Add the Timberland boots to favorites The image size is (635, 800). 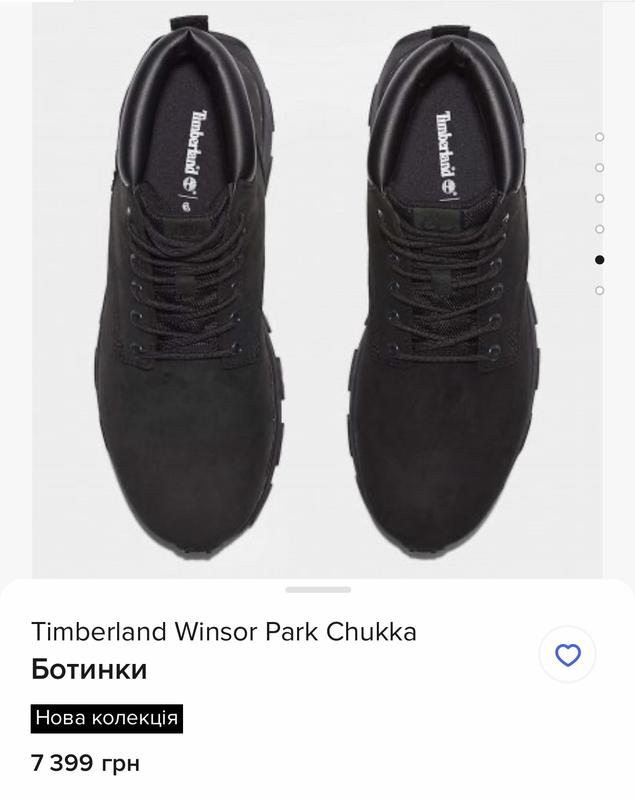tap(567, 656)
